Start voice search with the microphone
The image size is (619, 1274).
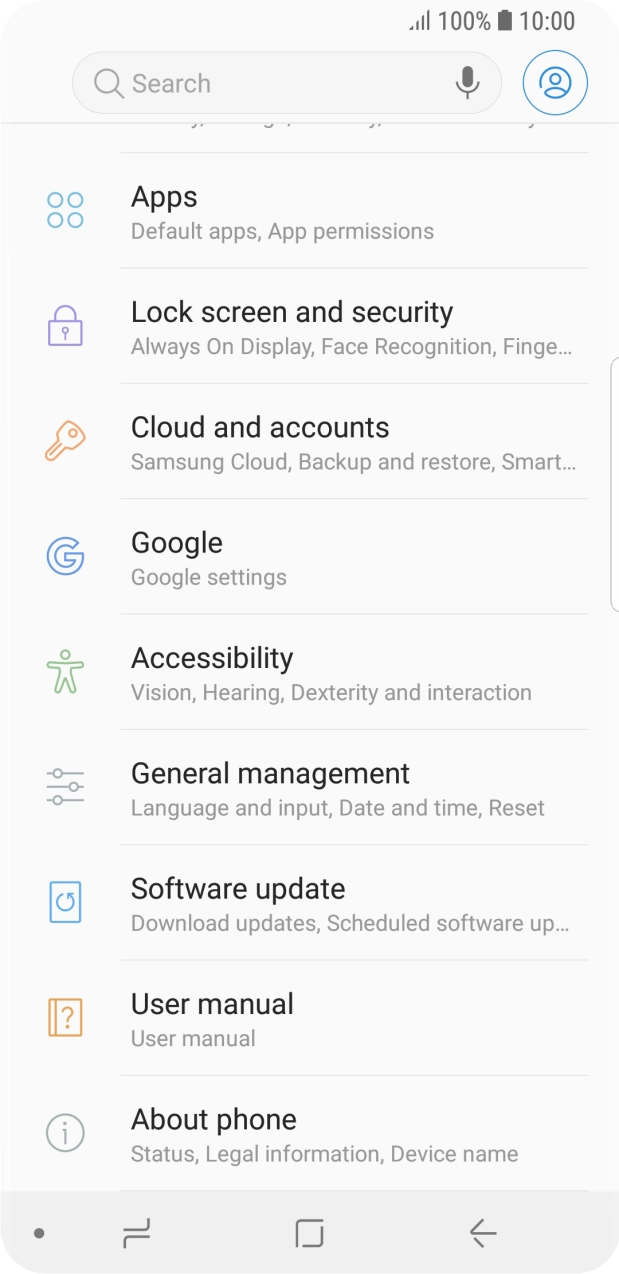point(467,83)
